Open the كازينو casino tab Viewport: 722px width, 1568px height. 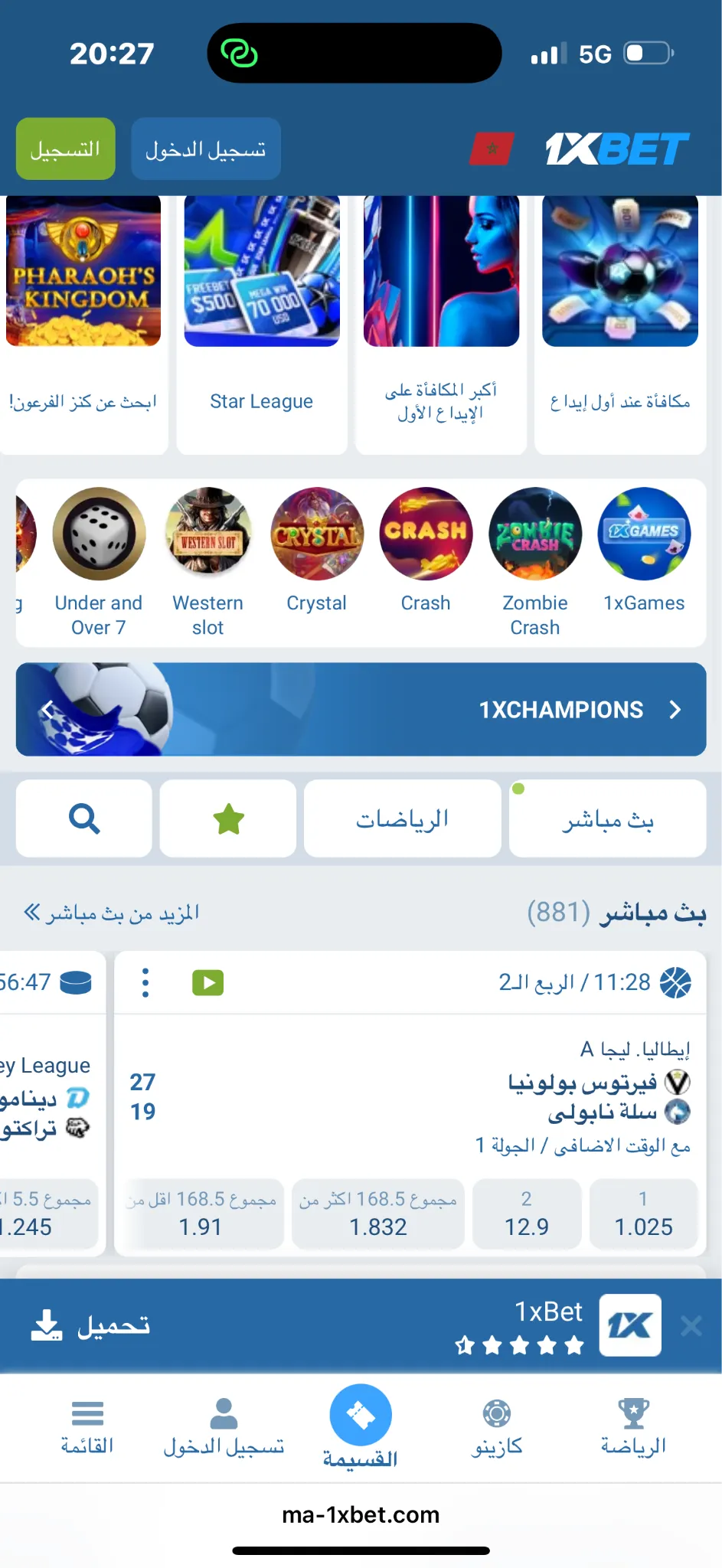497,1427
